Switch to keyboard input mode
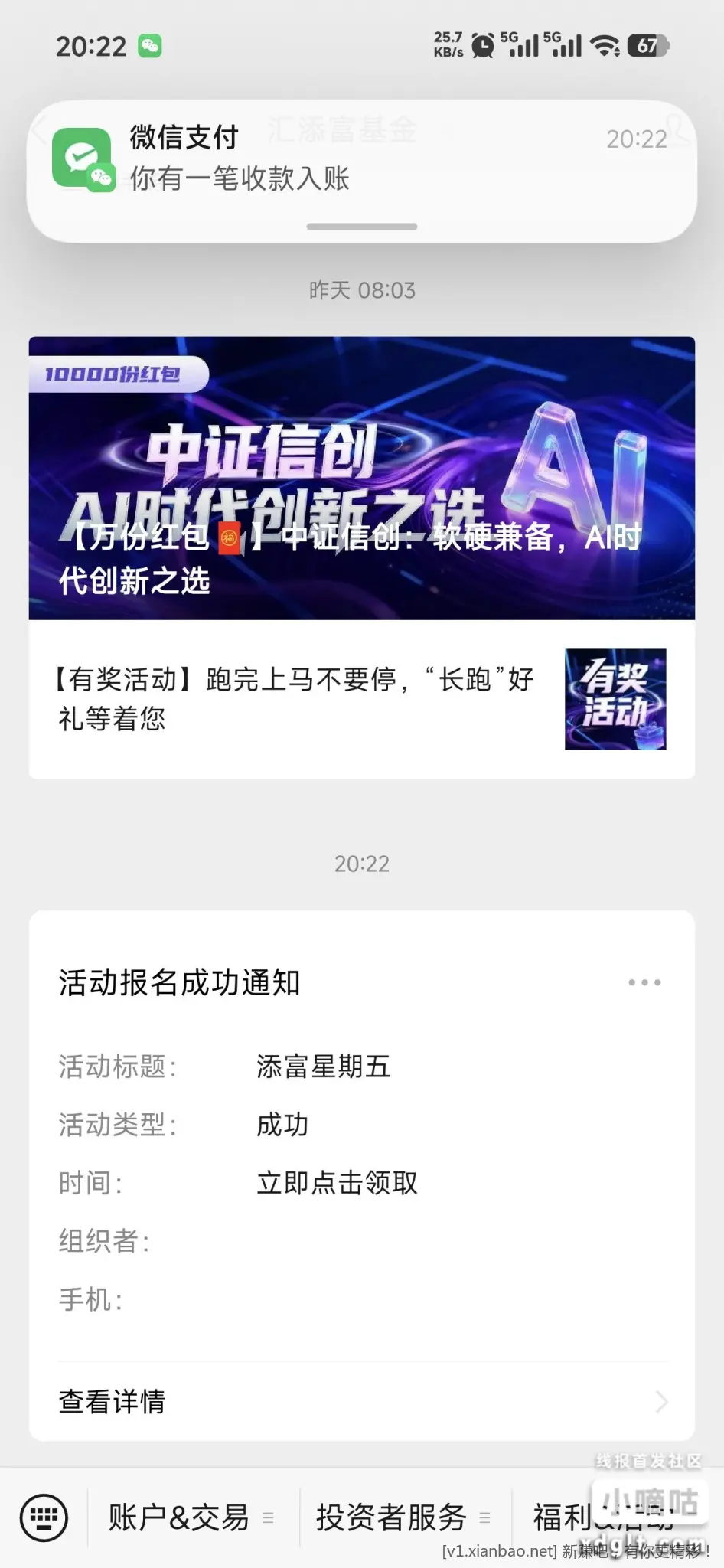Screen dimensions: 724x1568 [x=44, y=1517]
